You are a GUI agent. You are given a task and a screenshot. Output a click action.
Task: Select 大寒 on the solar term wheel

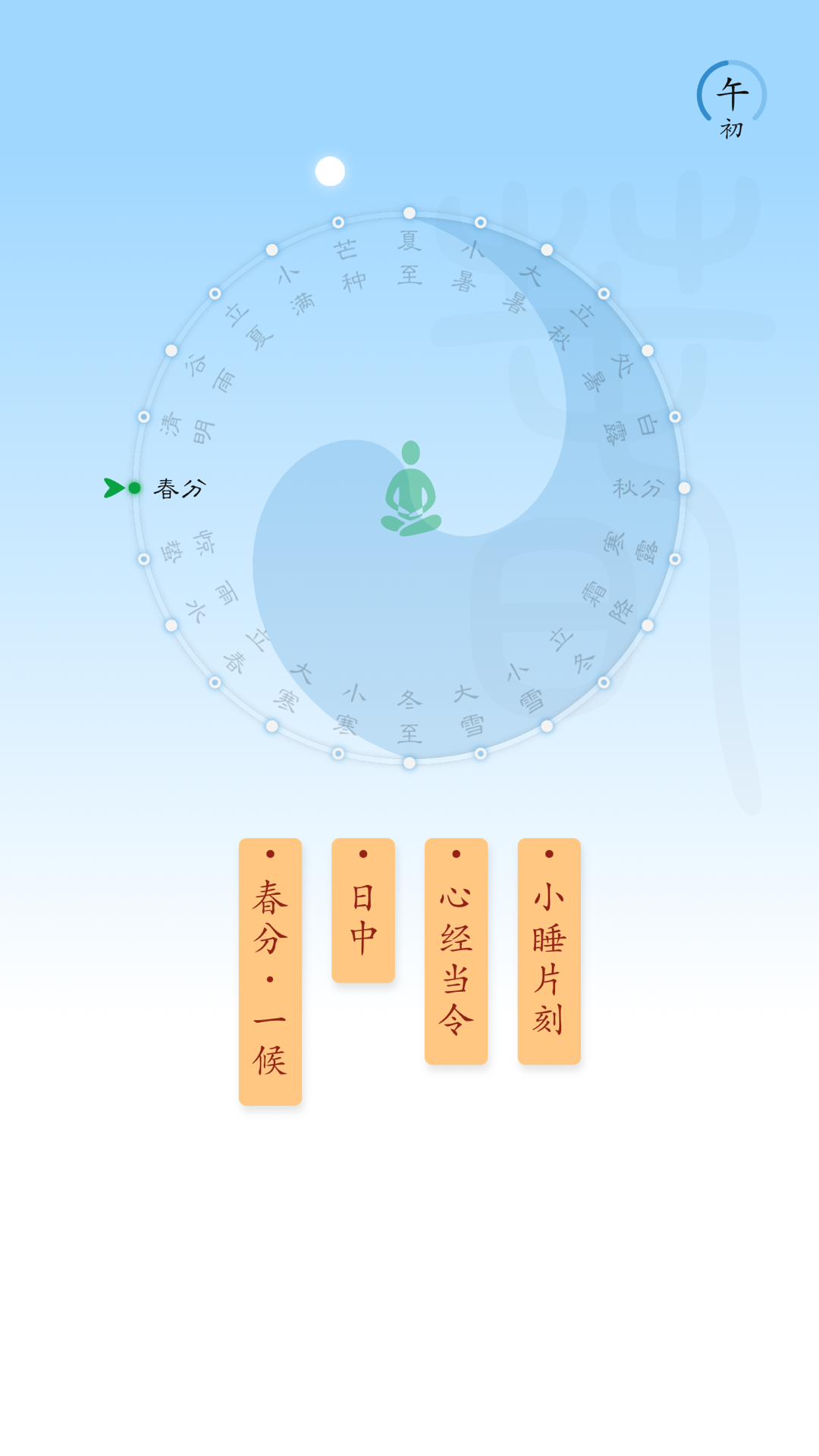click(294, 686)
